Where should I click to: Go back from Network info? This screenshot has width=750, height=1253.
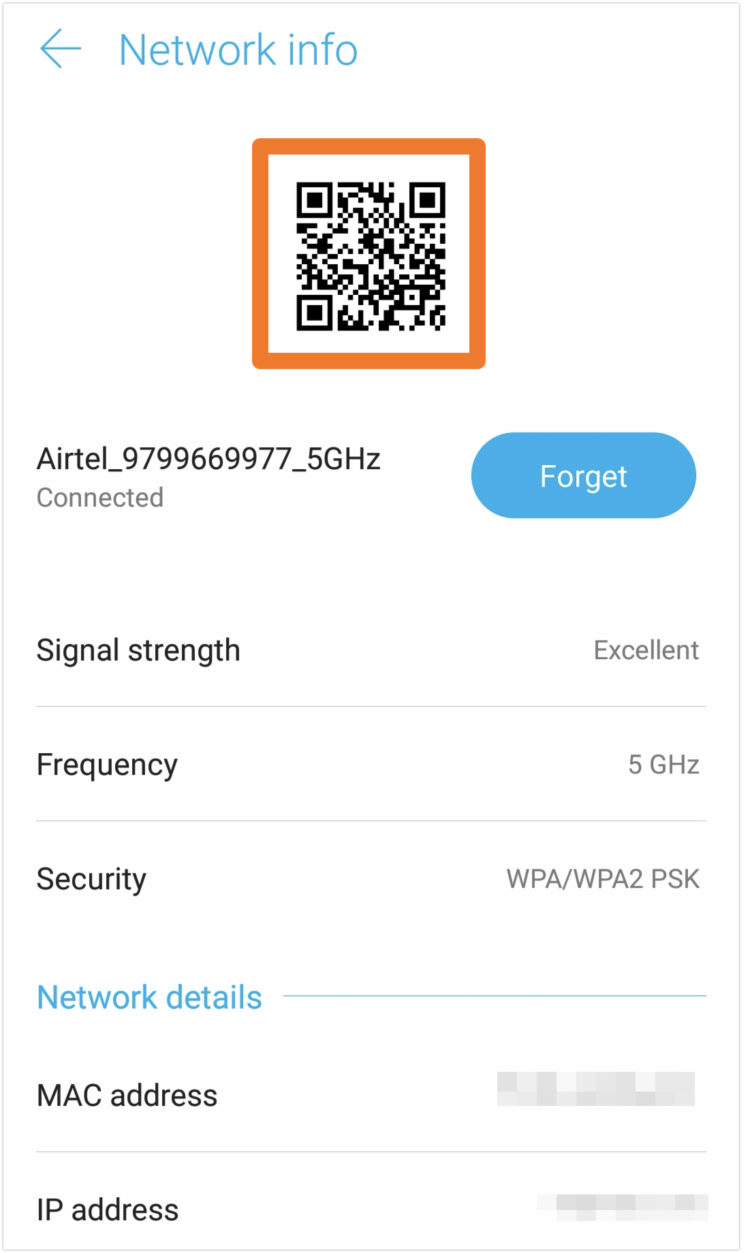click(x=60, y=50)
